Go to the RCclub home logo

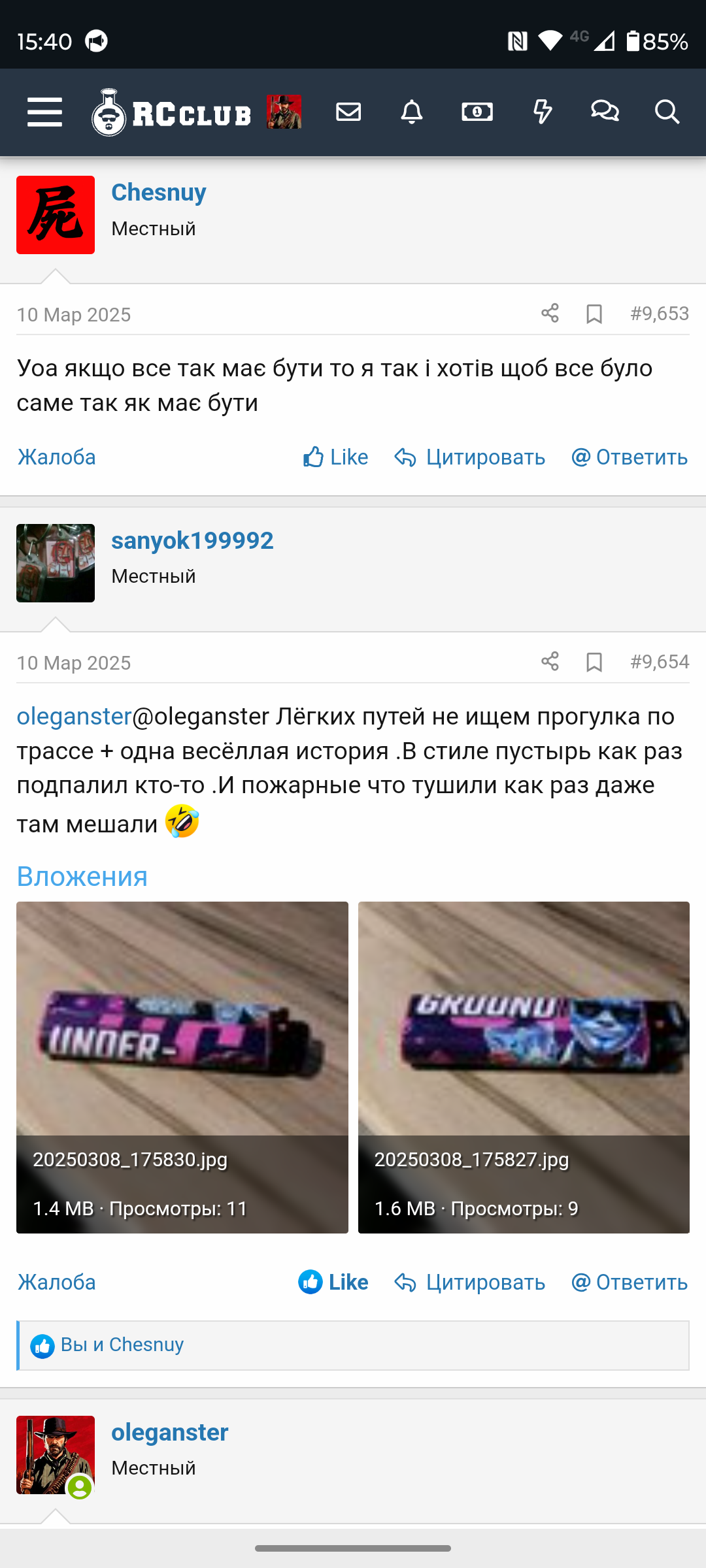pos(171,112)
